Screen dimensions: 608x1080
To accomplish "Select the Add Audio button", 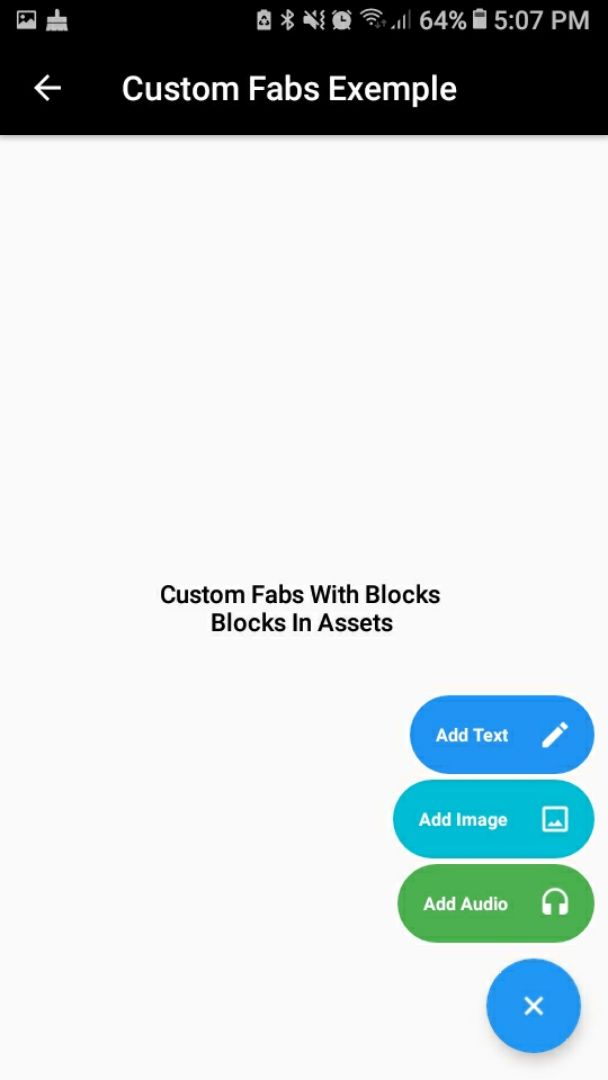I will (x=496, y=903).
